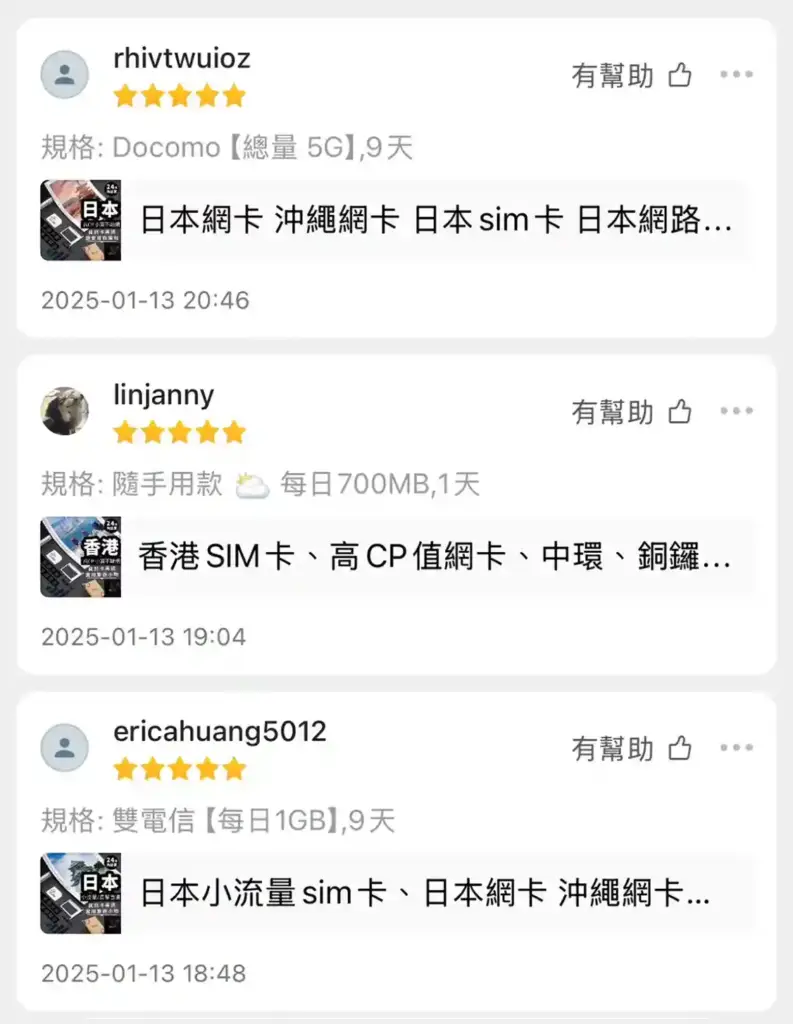Viewport: 793px width, 1024px height.
Task: Toggle 有幫助 on rhivtwuioz's review
Action: pos(612,74)
